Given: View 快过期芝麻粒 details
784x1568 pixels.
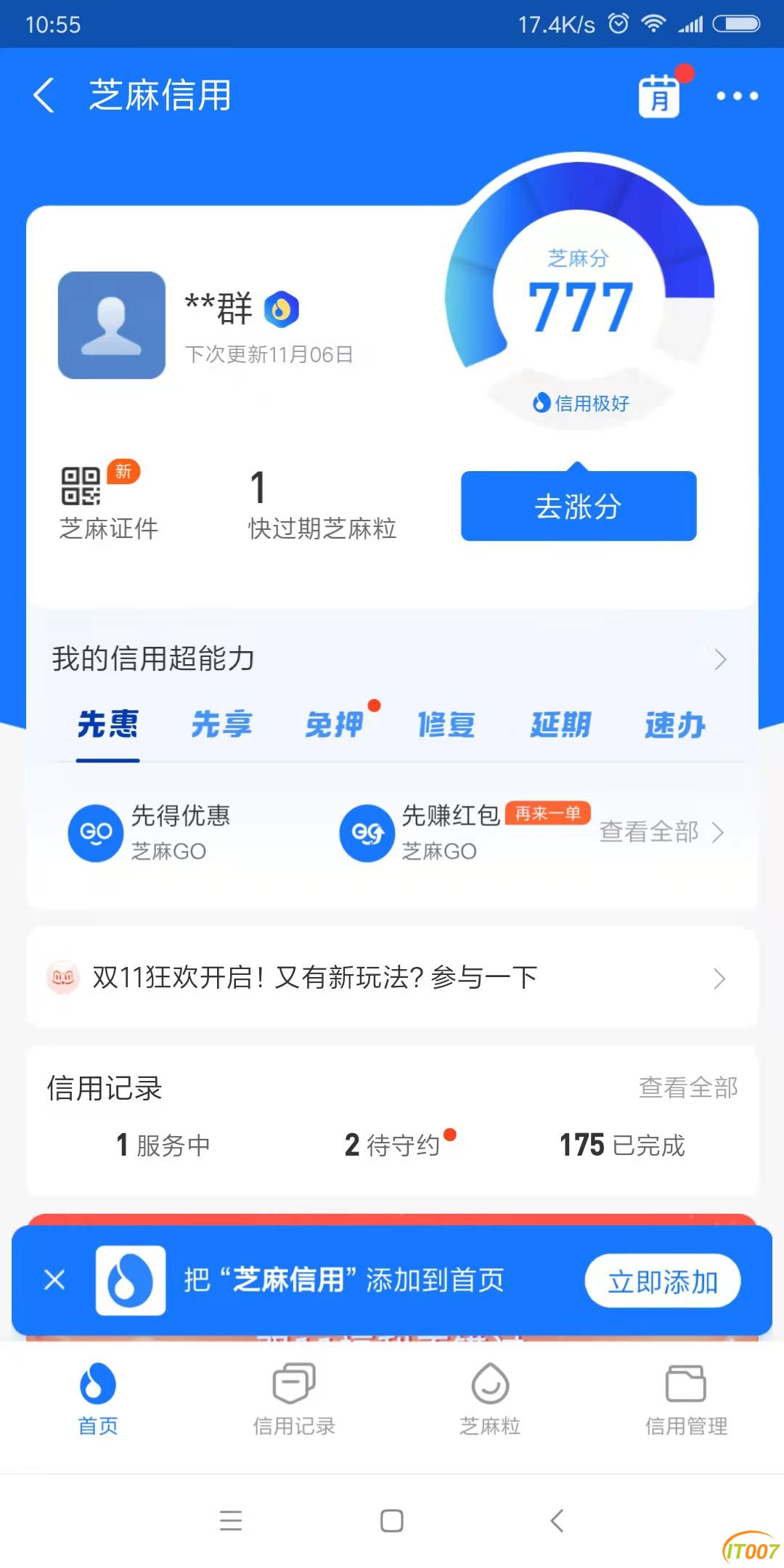Looking at the screenshot, I should coord(322,506).
